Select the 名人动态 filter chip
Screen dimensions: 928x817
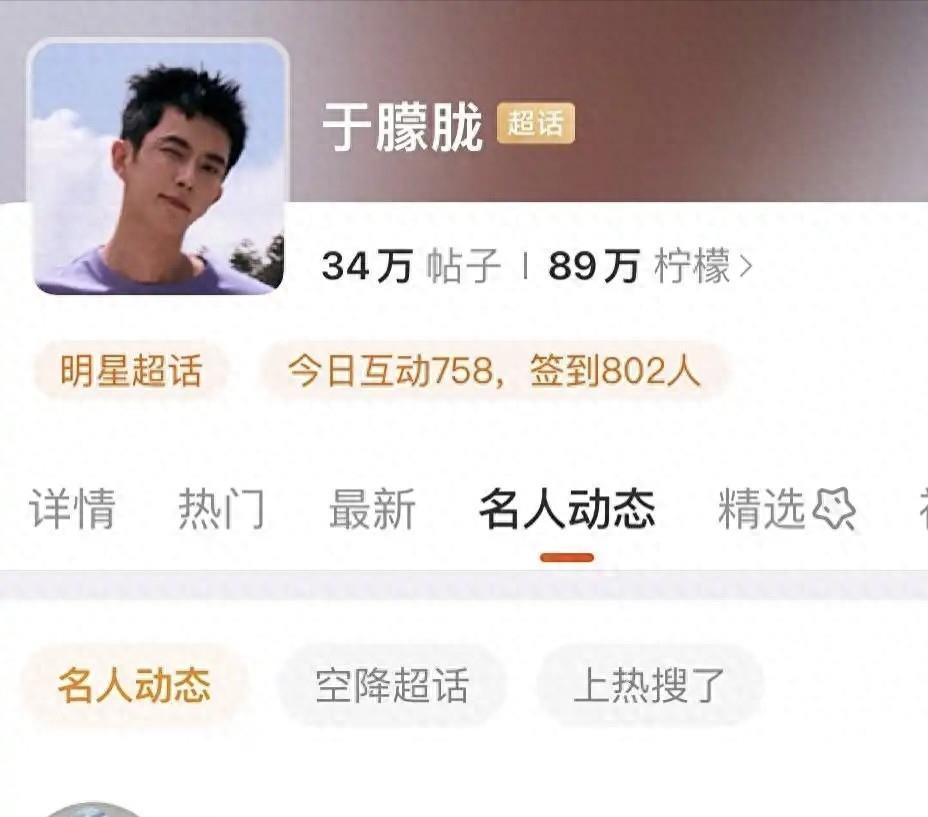[134, 686]
